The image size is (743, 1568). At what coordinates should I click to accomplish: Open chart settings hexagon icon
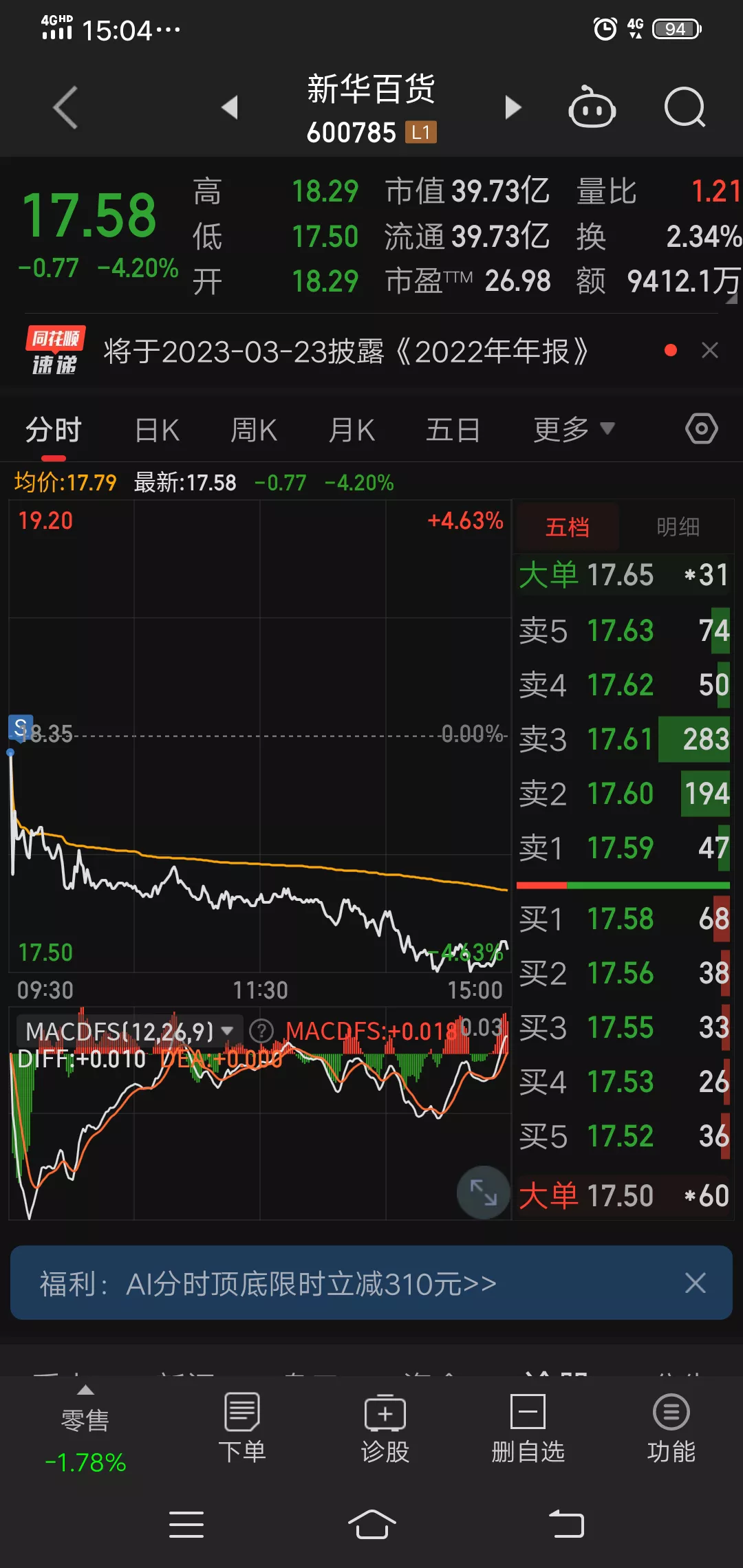click(x=702, y=429)
